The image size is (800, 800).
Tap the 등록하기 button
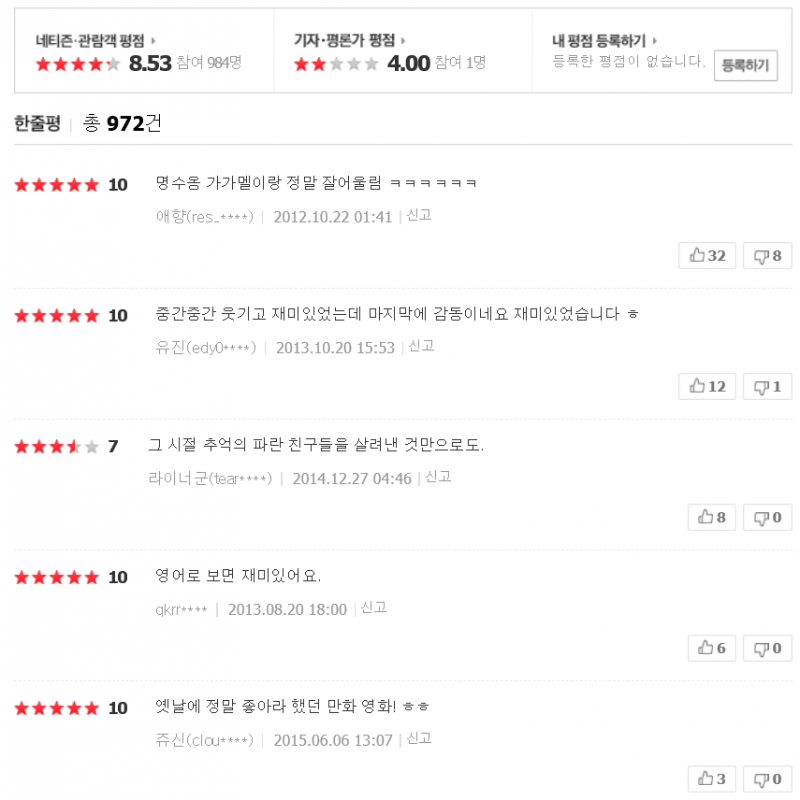745,66
